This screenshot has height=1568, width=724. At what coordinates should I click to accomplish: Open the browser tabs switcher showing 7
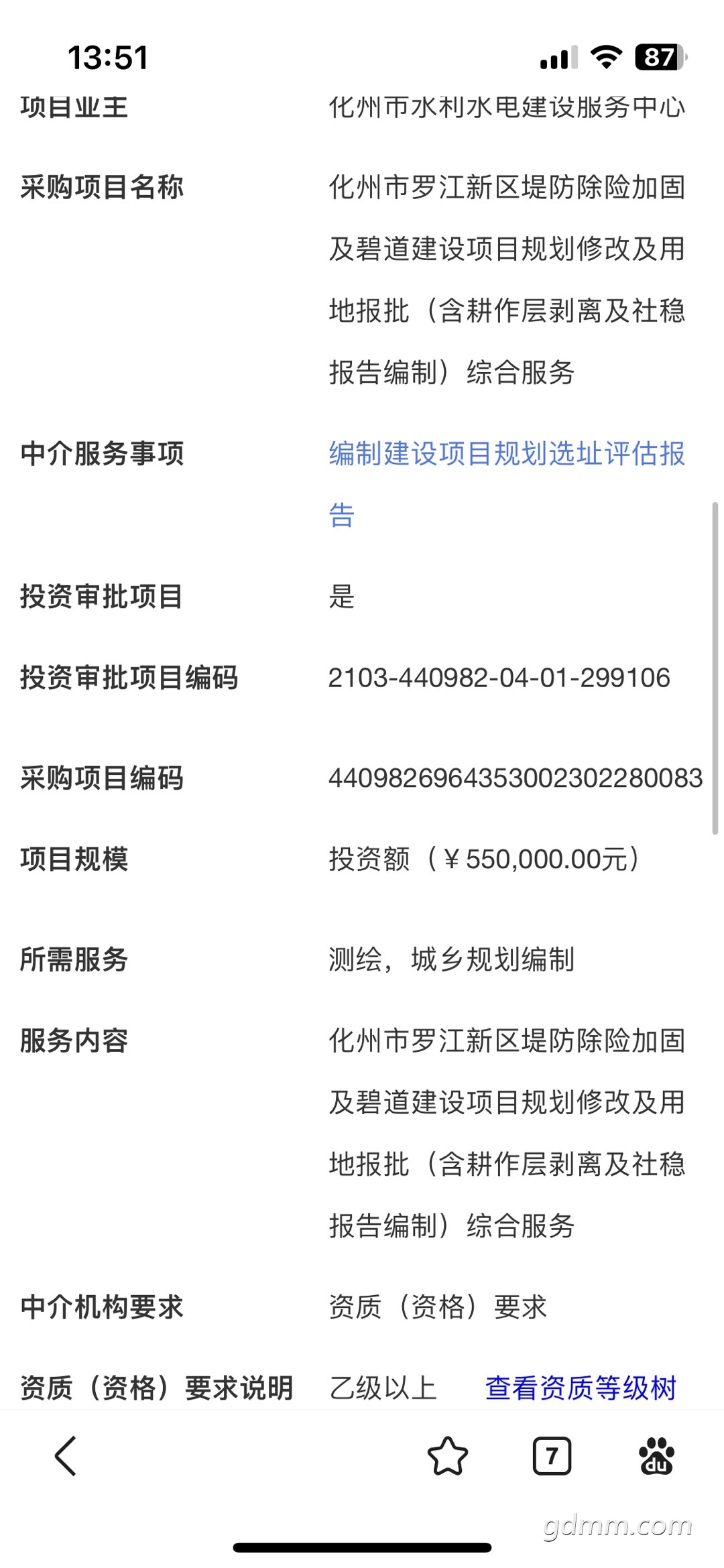point(552,1456)
